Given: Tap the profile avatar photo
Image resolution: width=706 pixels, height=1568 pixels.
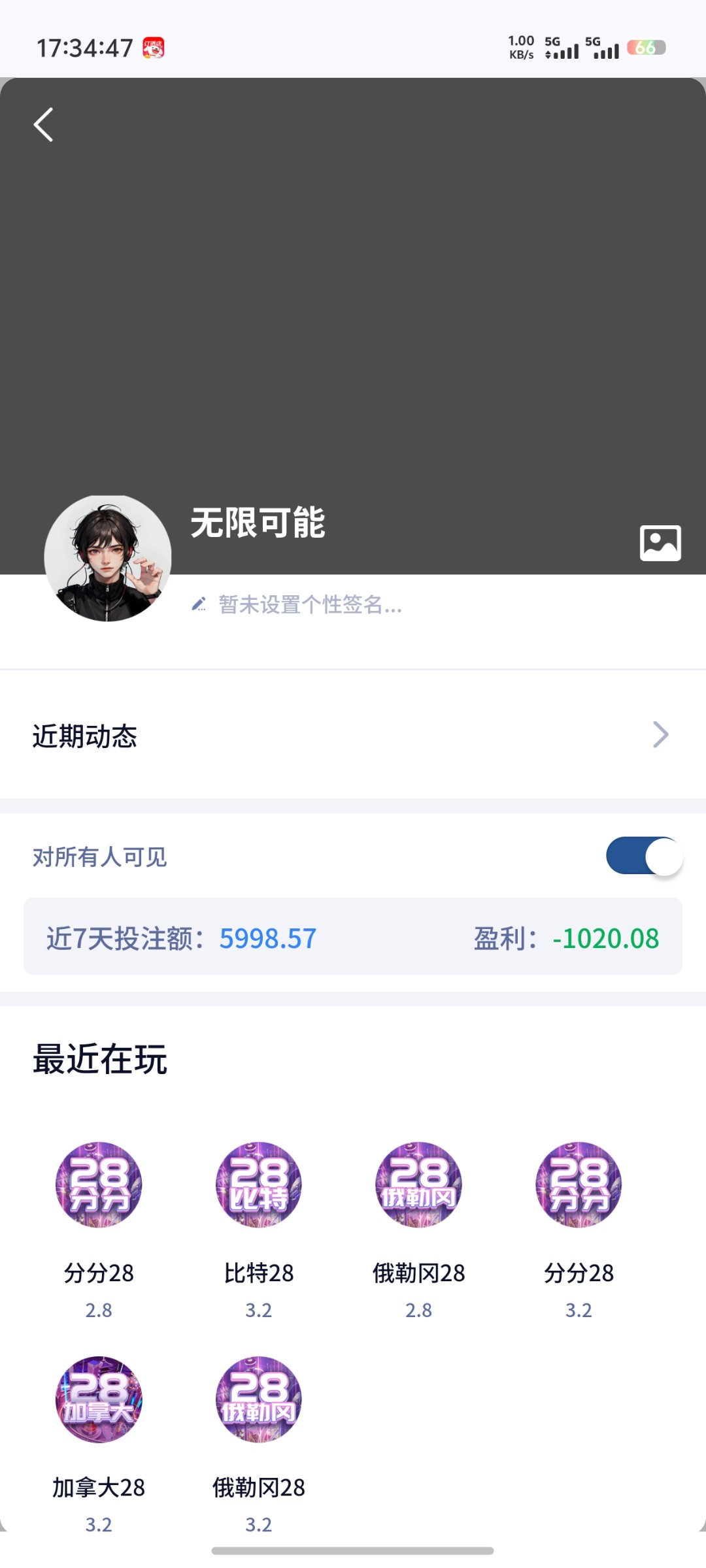Looking at the screenshot, I should tap(108, 559).
